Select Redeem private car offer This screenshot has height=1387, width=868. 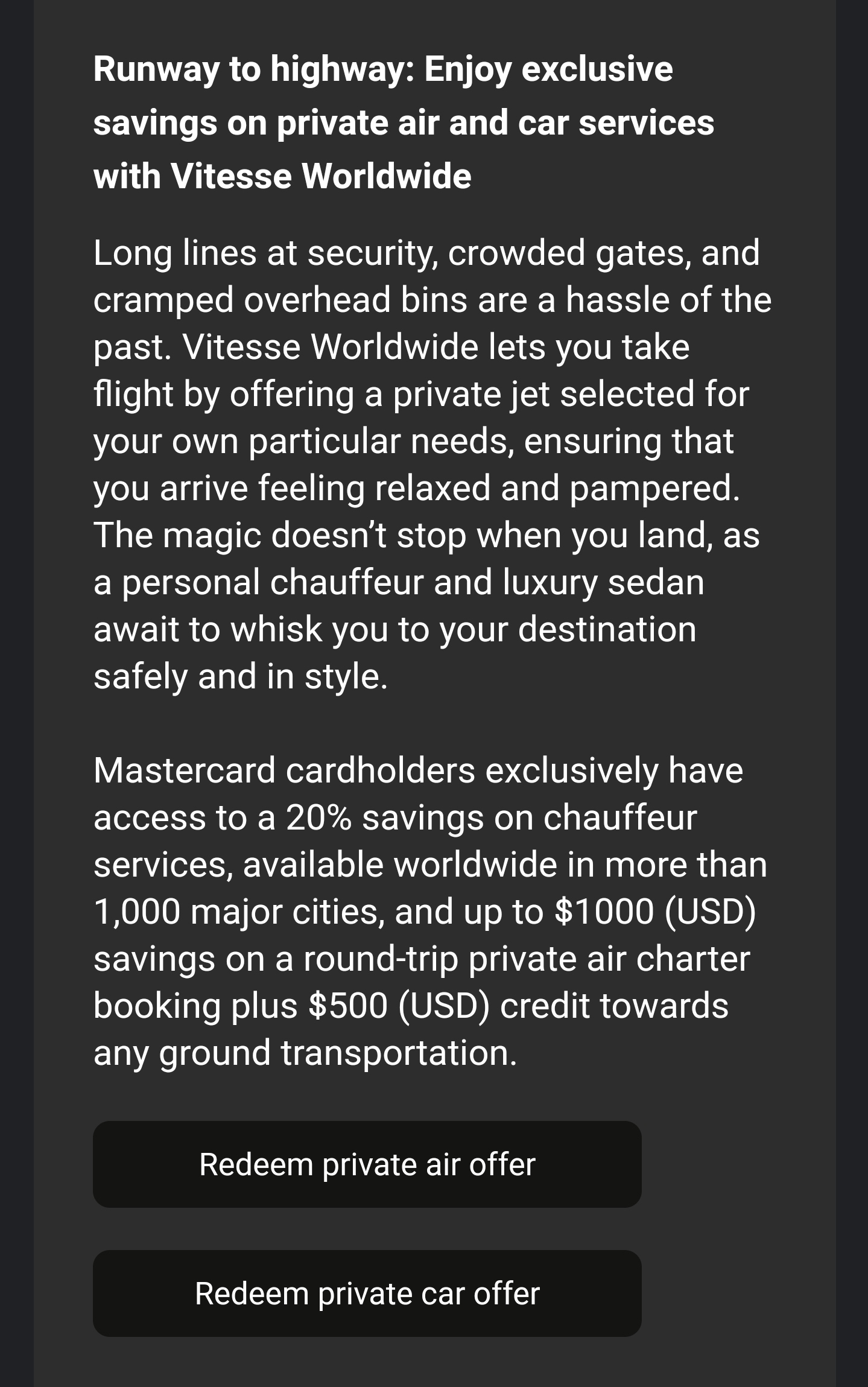tap(367, 1293)
